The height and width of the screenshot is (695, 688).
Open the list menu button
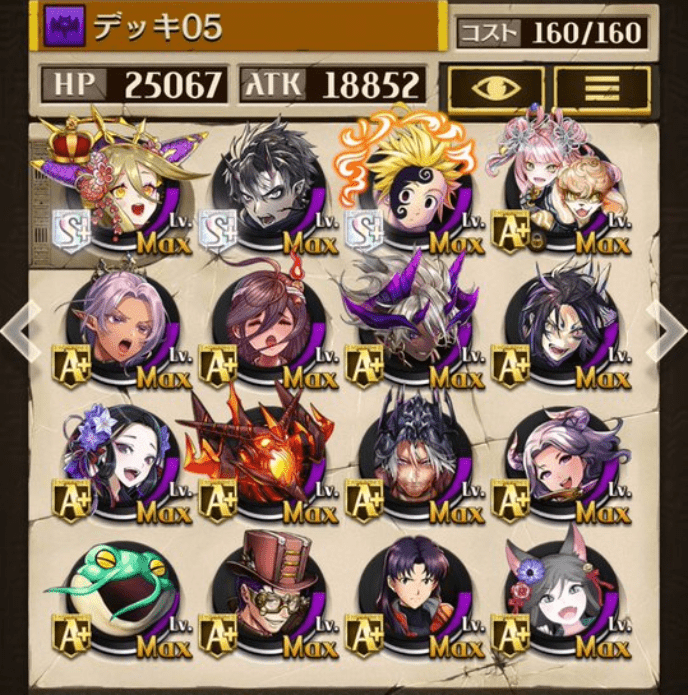pyautogui.click(x=602, y=89)
